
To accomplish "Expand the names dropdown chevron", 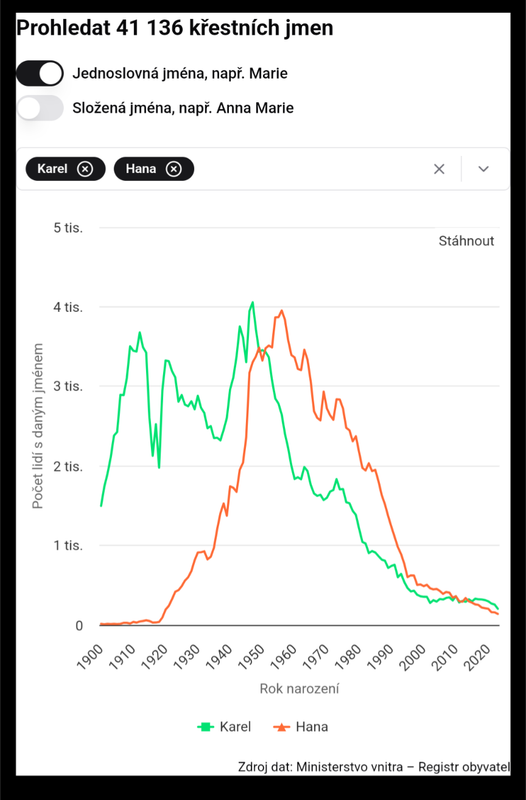I will click(x=484, y=169).
